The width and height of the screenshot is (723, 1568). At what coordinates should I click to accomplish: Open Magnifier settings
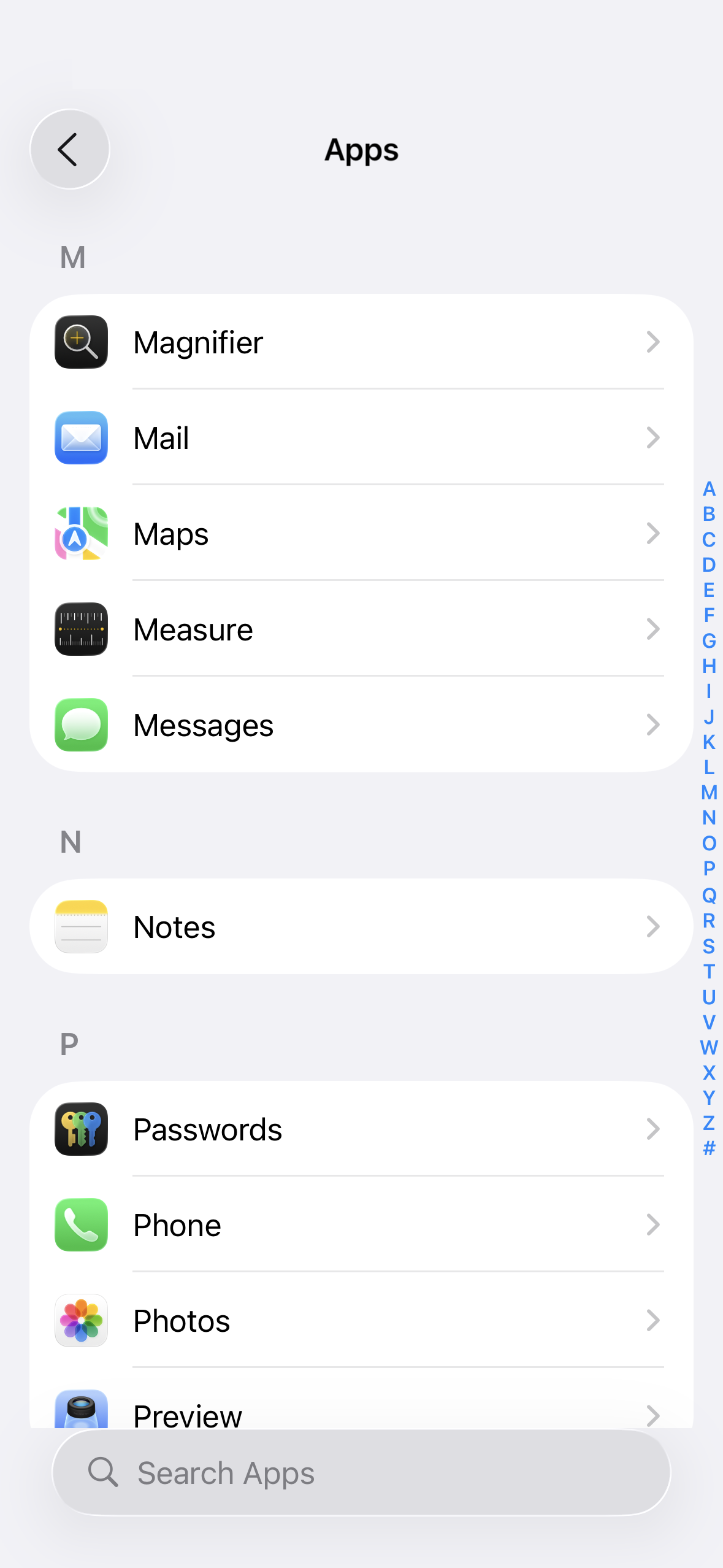[361, 342]
